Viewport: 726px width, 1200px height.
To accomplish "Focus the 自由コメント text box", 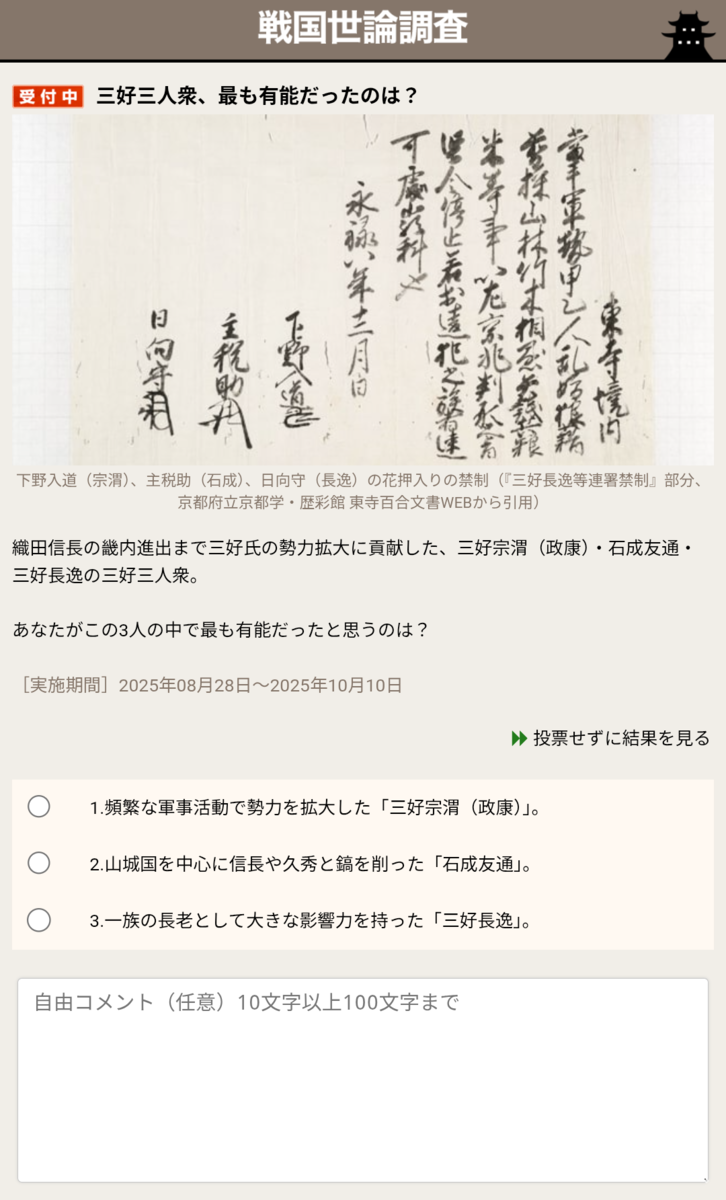I will (x=363, y=1080).
